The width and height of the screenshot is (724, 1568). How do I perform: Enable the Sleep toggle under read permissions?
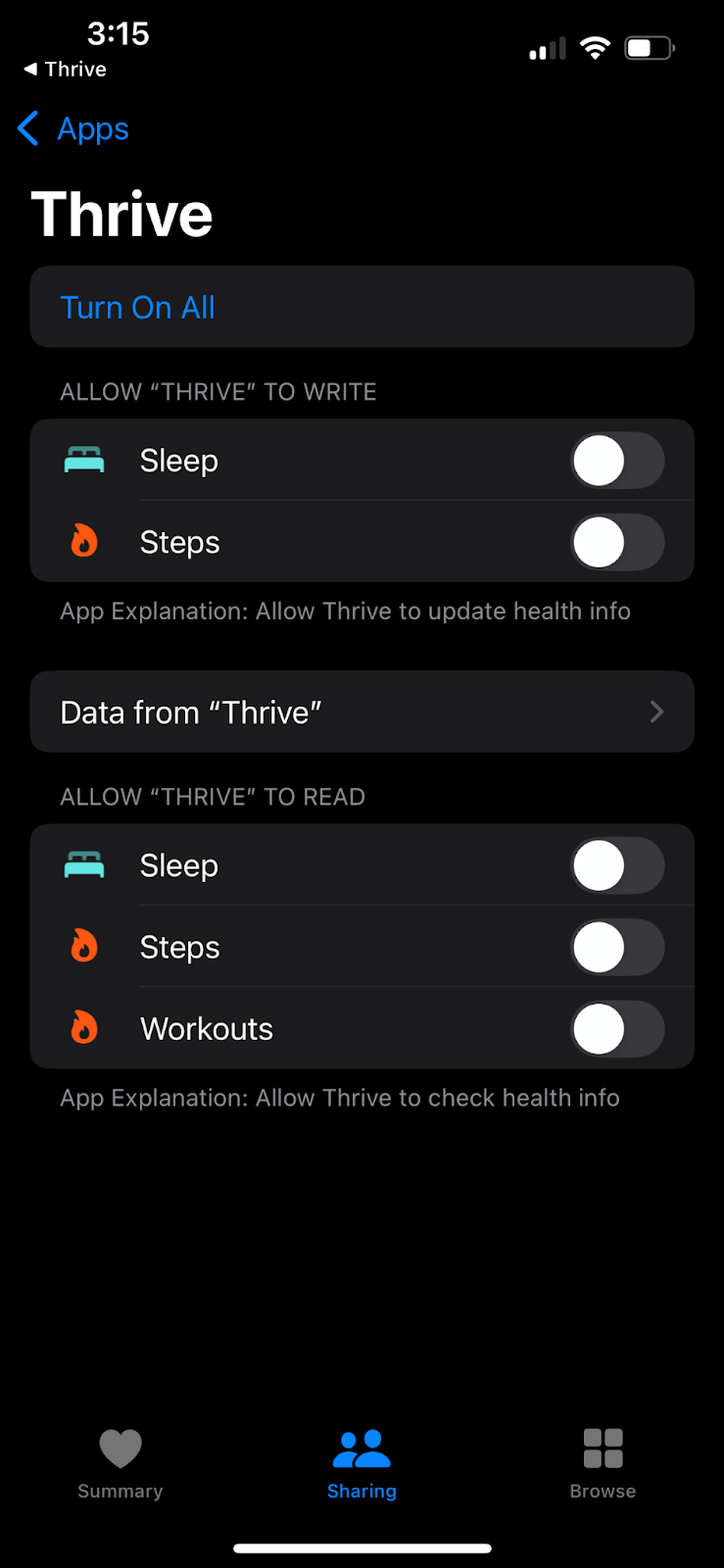click(618, 865)
